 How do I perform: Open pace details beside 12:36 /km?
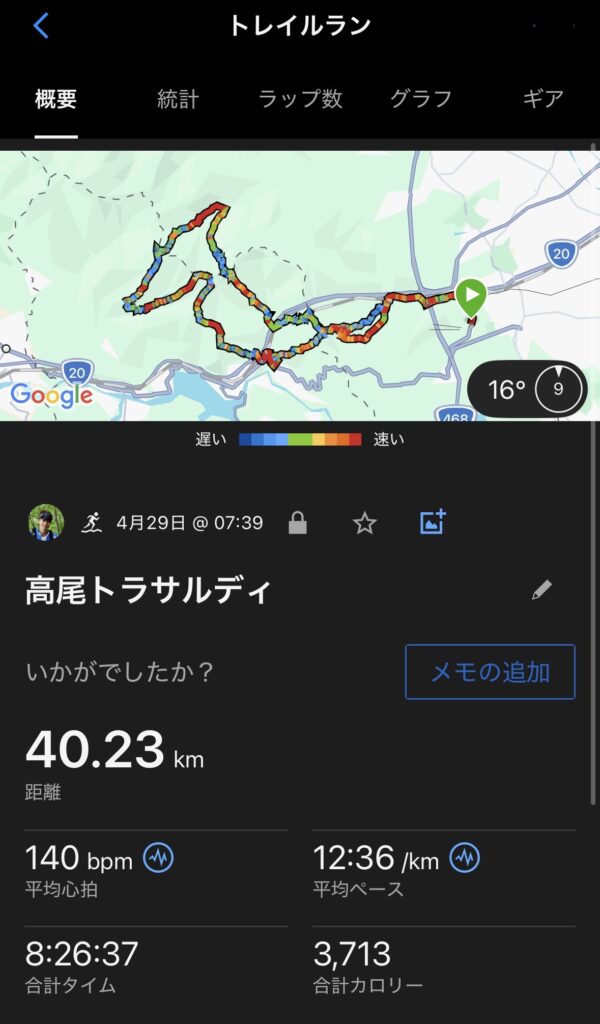pyautogui.click(x=465, y=857)
